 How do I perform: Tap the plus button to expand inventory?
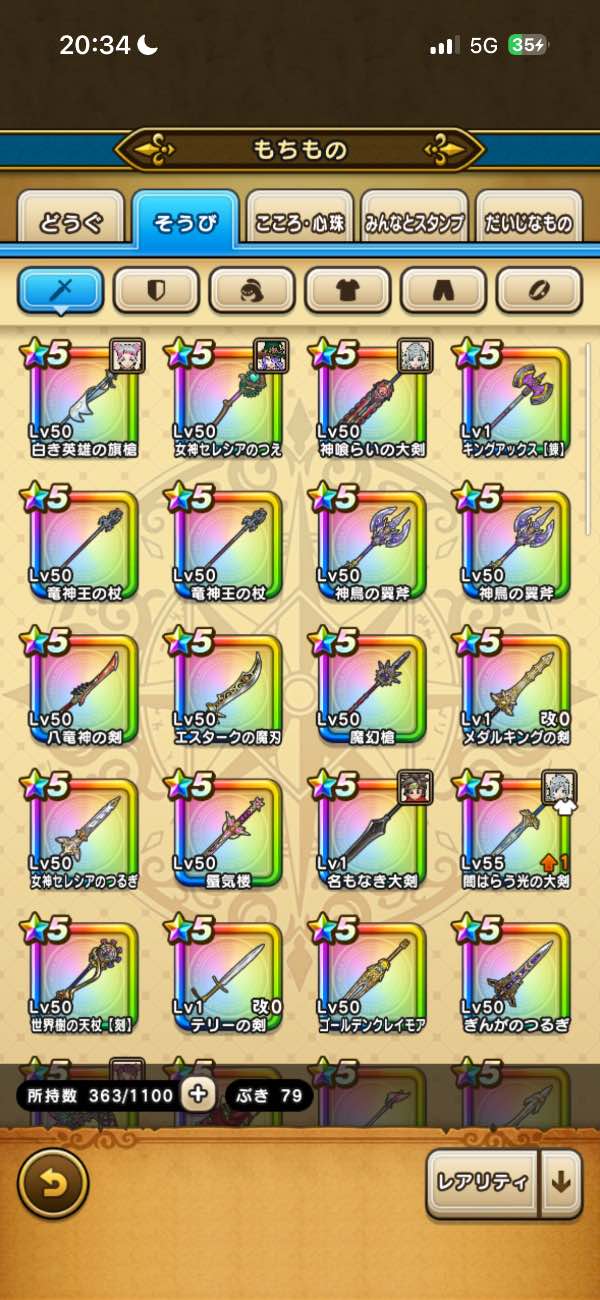pyautogui.click(x=198, y=1094)
